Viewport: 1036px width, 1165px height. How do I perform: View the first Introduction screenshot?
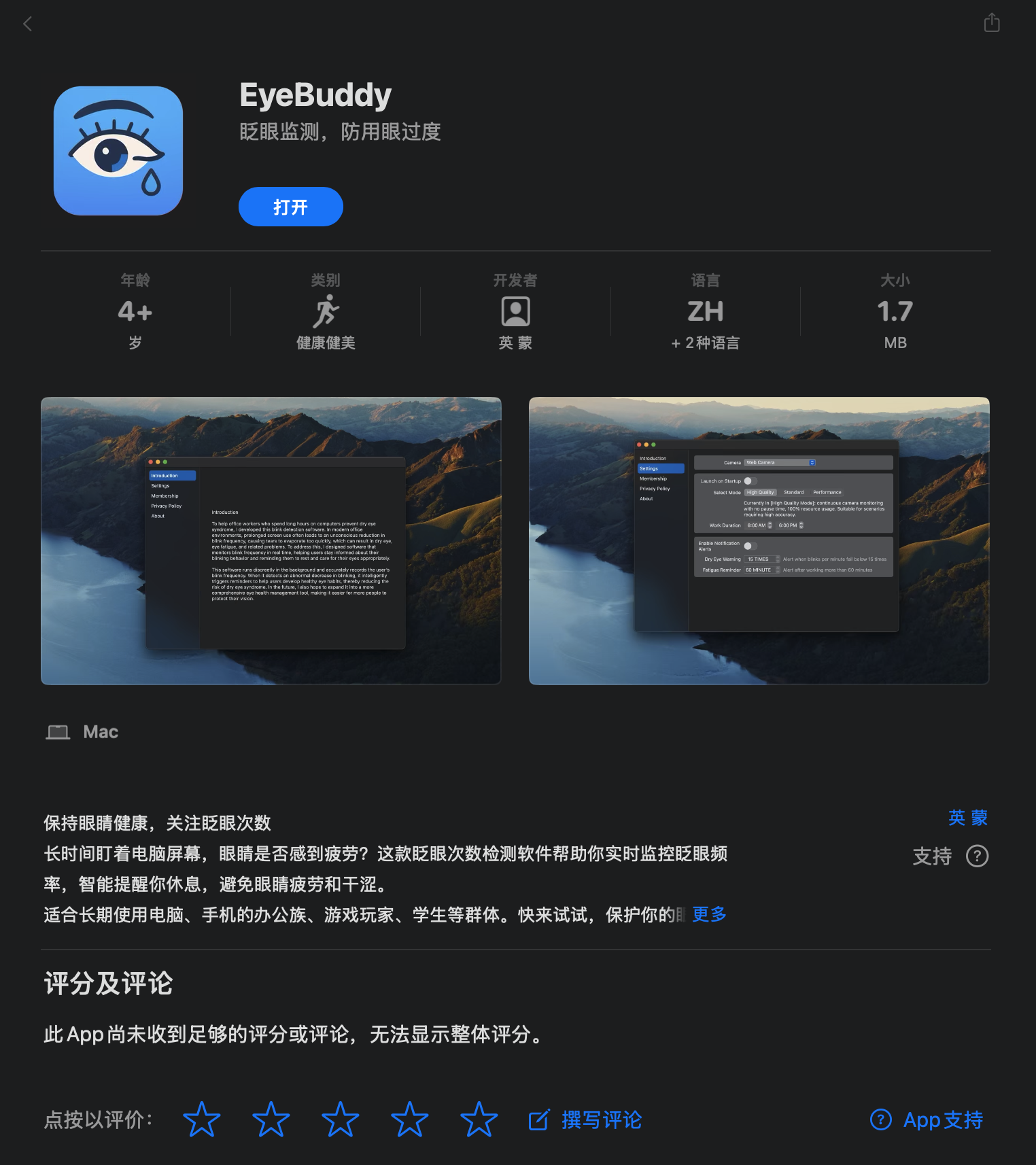271,540
